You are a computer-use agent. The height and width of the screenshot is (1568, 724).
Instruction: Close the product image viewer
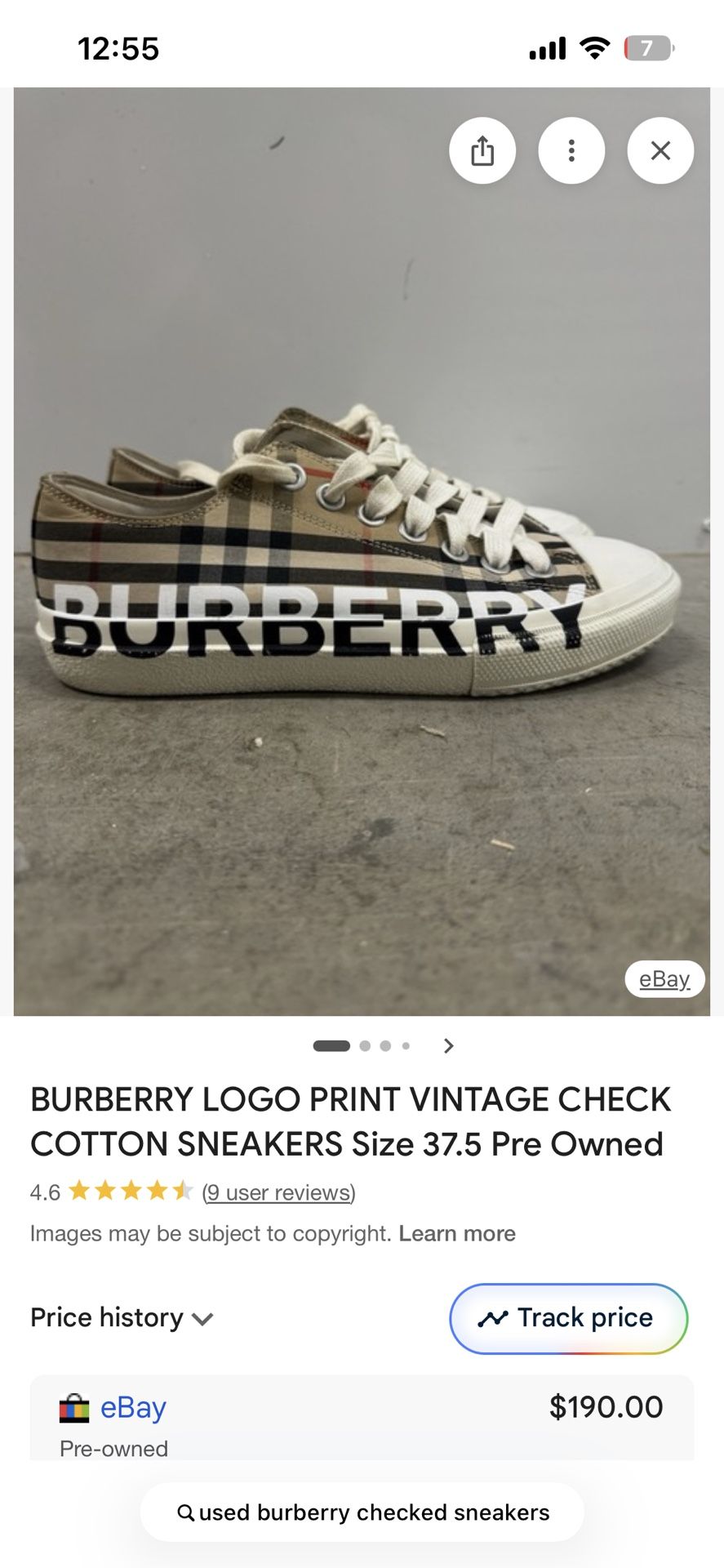660,150
